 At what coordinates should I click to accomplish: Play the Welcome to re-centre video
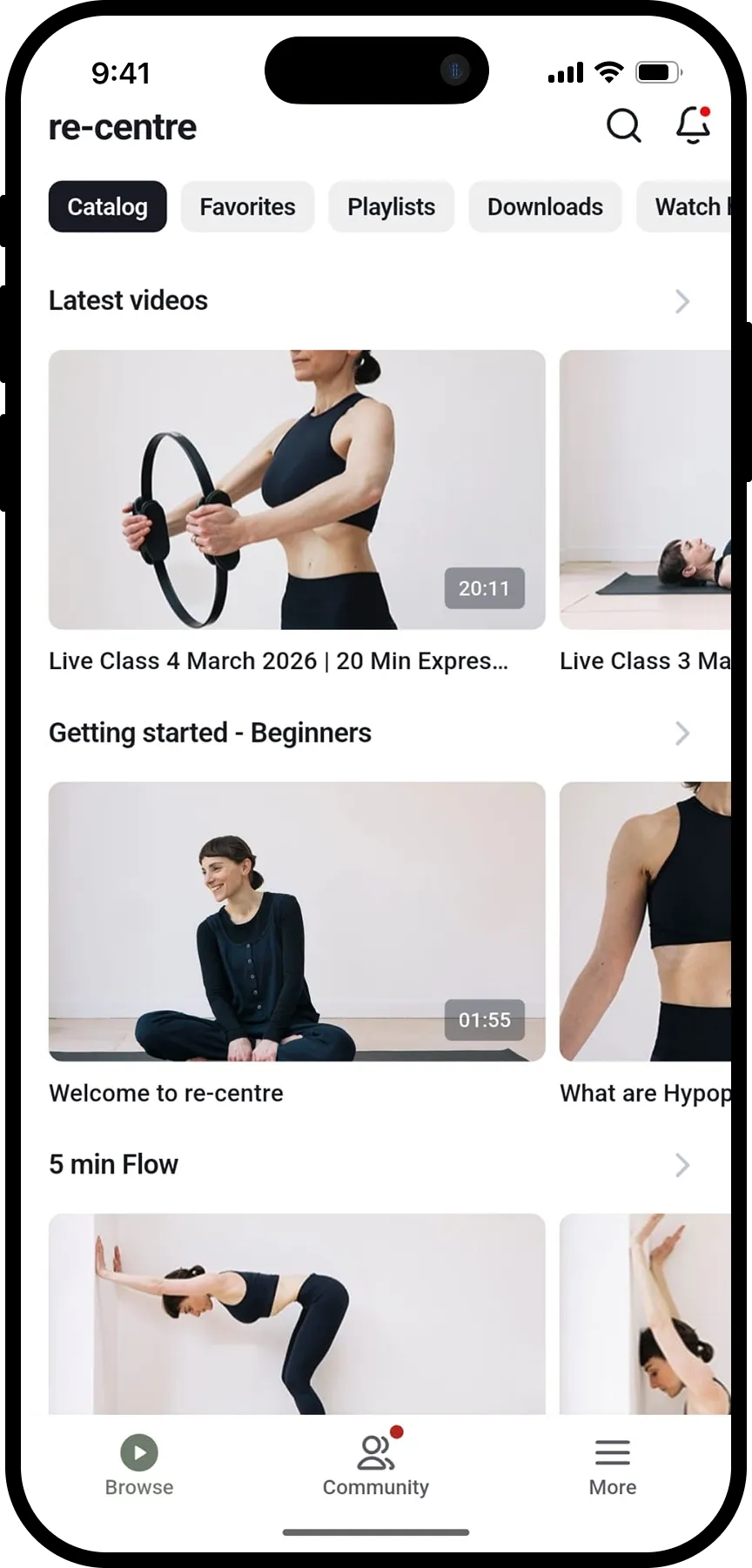pyautogui.click(x=297, y=921)
